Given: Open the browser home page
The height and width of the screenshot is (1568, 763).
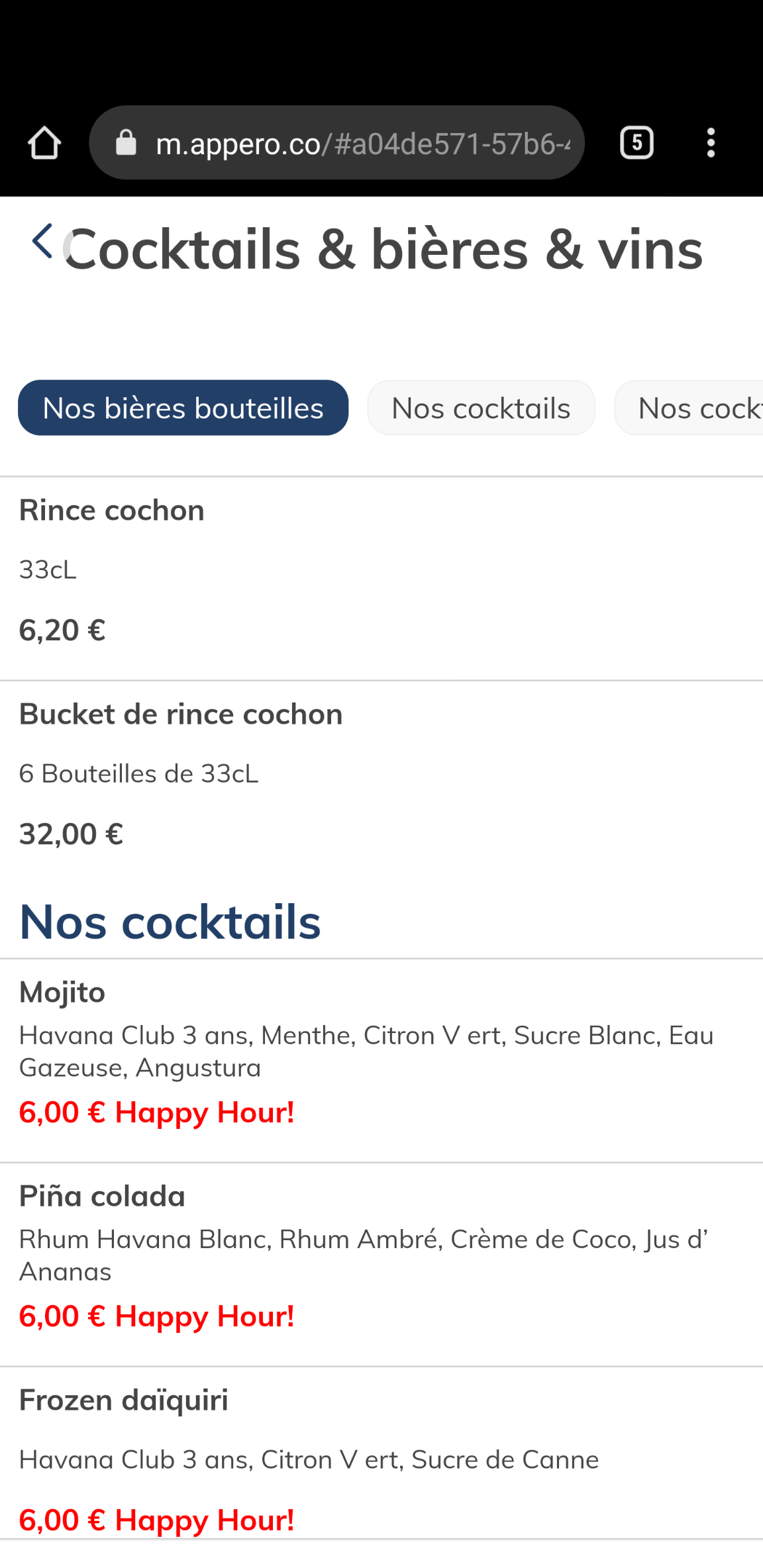Looking at the screenshot, I should 44,143.
